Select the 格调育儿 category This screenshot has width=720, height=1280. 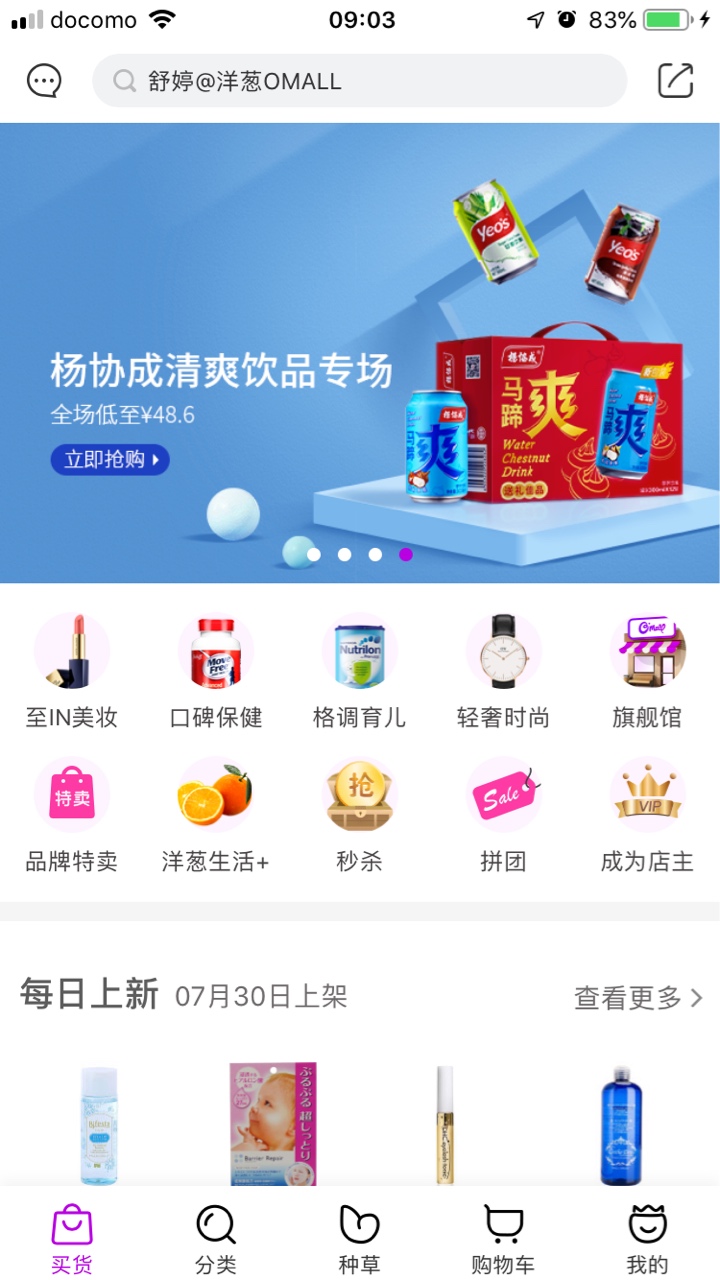(359, 671)
